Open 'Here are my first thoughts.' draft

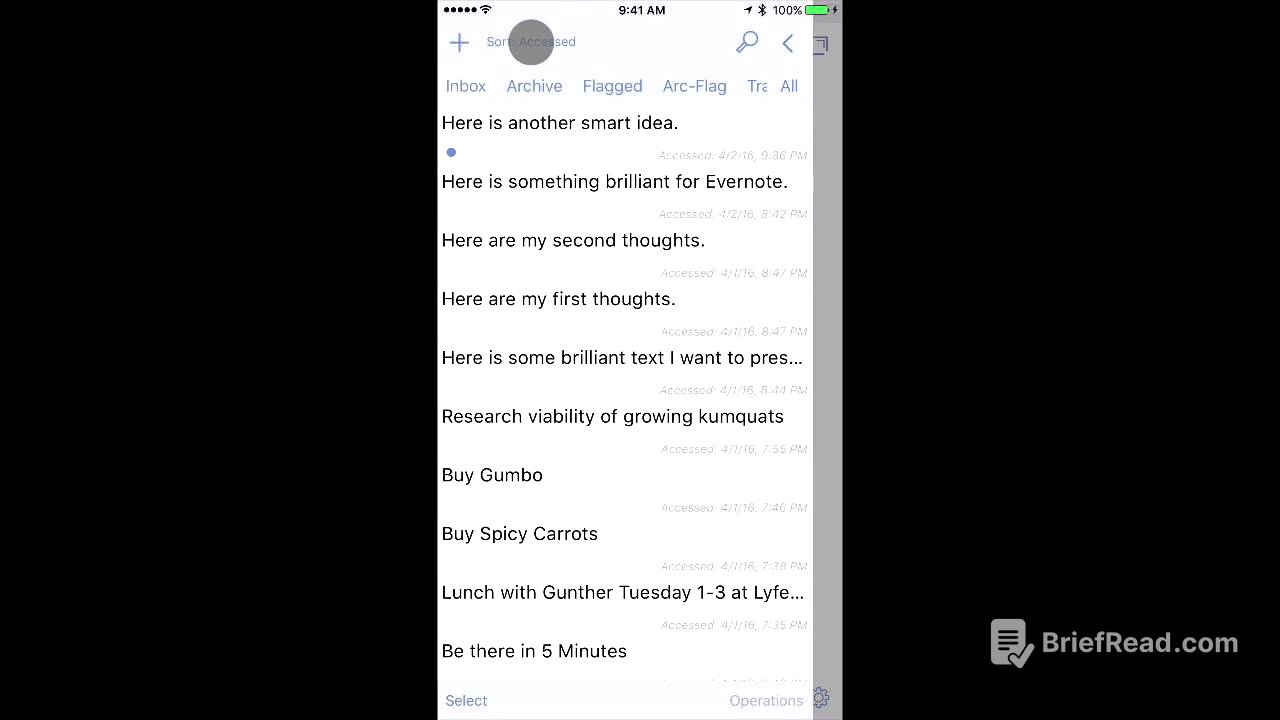(x=558, y=299)
